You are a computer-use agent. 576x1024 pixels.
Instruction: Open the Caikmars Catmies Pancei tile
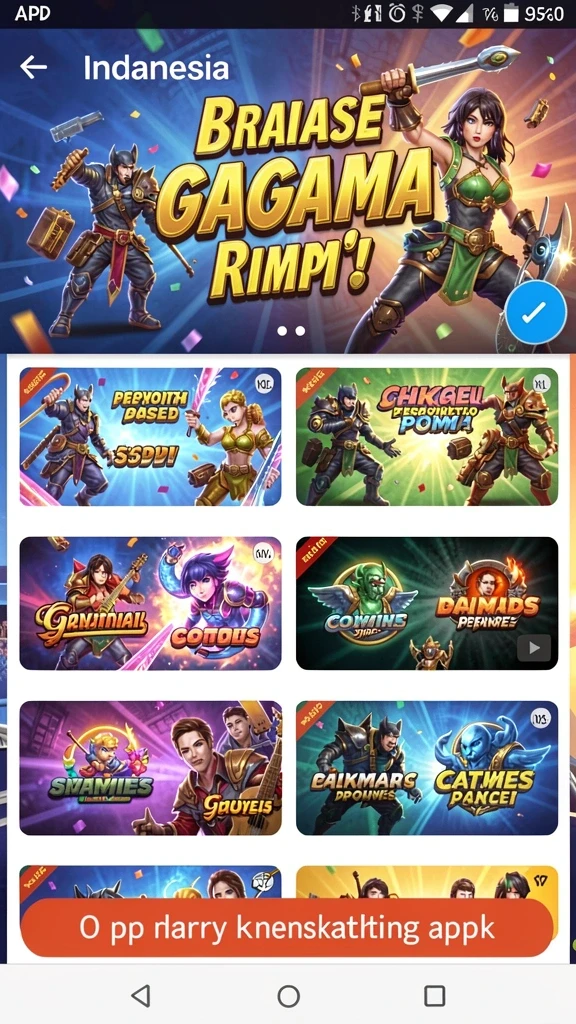[x=427, y=768]
